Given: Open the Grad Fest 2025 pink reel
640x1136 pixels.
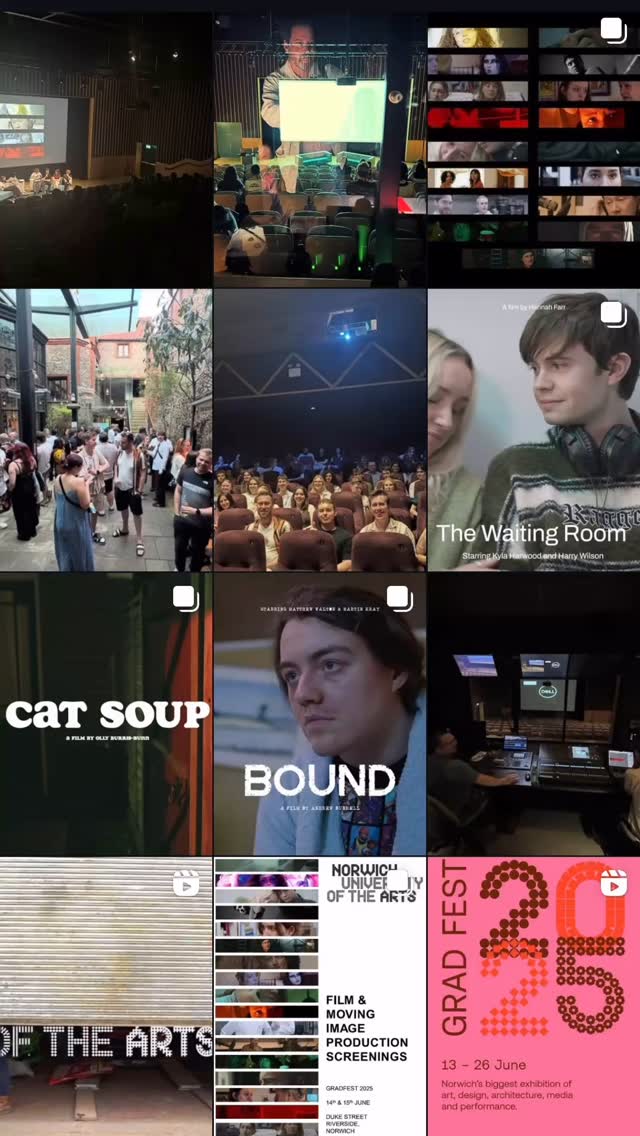Looking at the screenshot, I should (533, 995).
